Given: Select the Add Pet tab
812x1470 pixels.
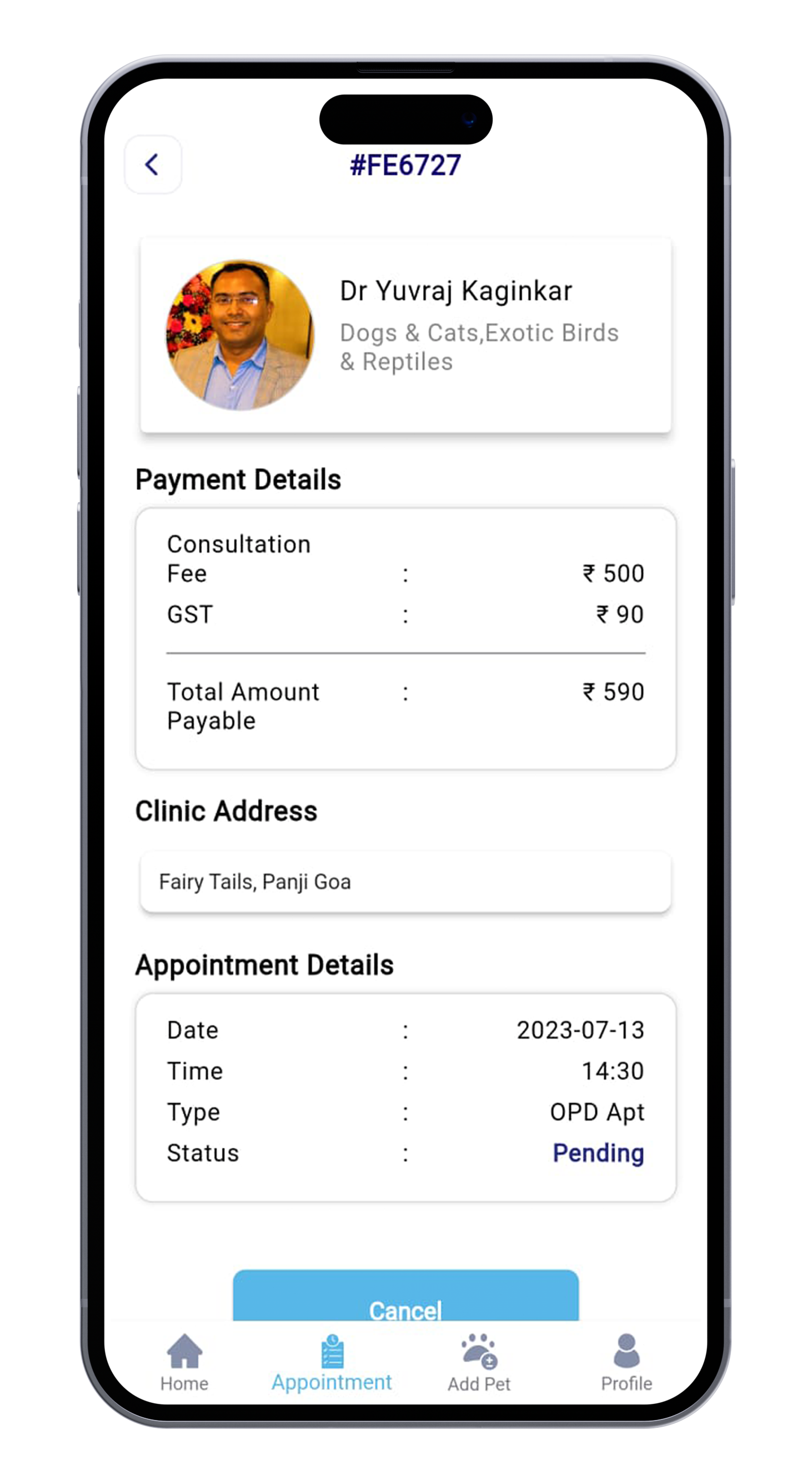Looking at the screenshot, I should [x=479, y=1362].
